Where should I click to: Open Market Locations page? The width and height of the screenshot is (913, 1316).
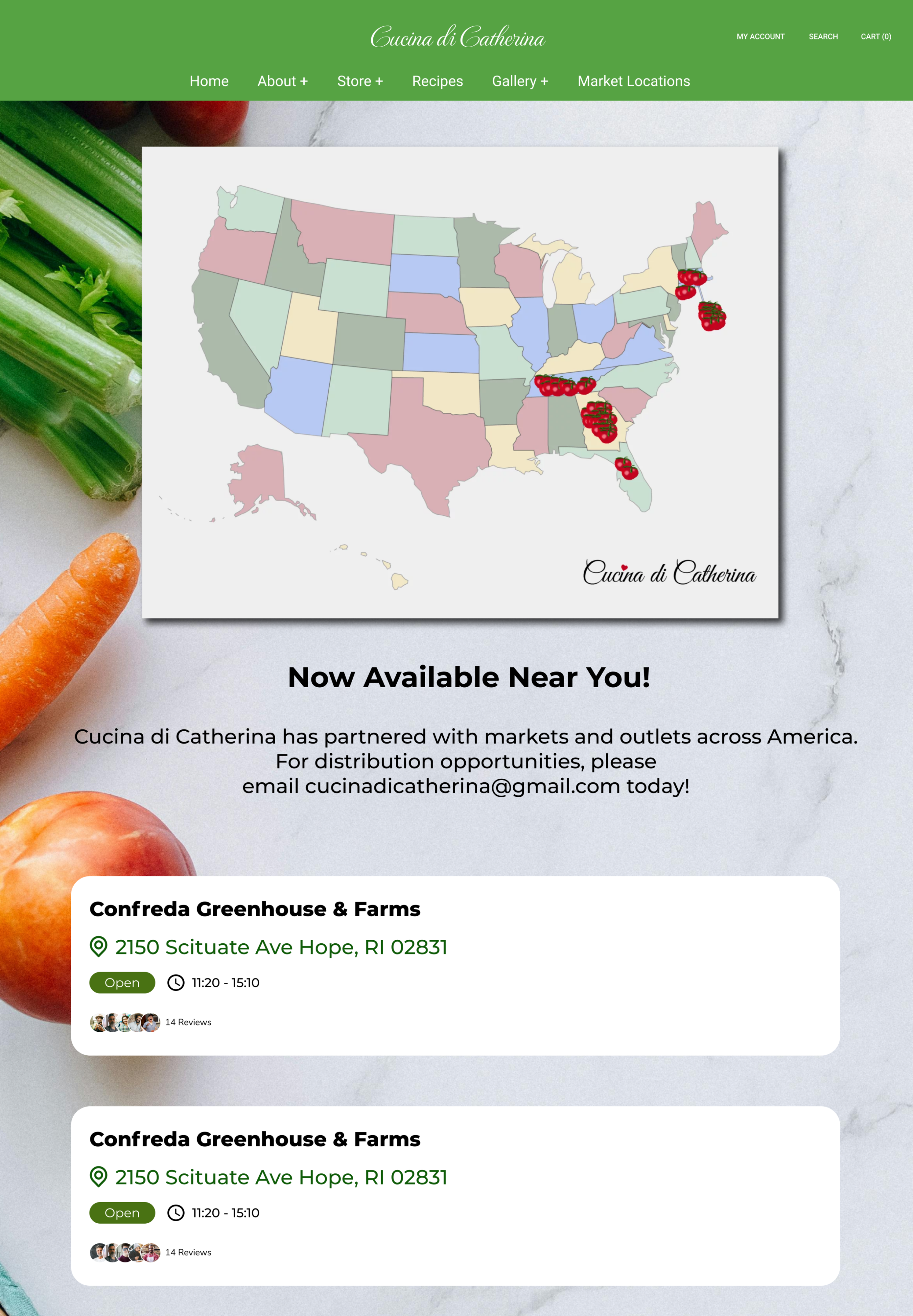tap(633, 81)
